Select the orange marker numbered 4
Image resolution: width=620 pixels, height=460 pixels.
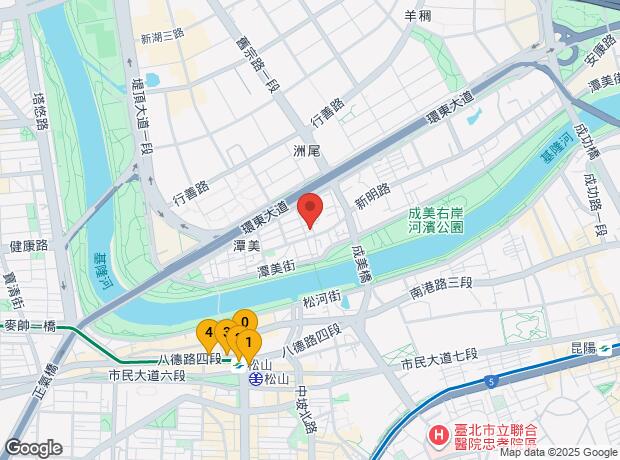click(x=207, y=330)
